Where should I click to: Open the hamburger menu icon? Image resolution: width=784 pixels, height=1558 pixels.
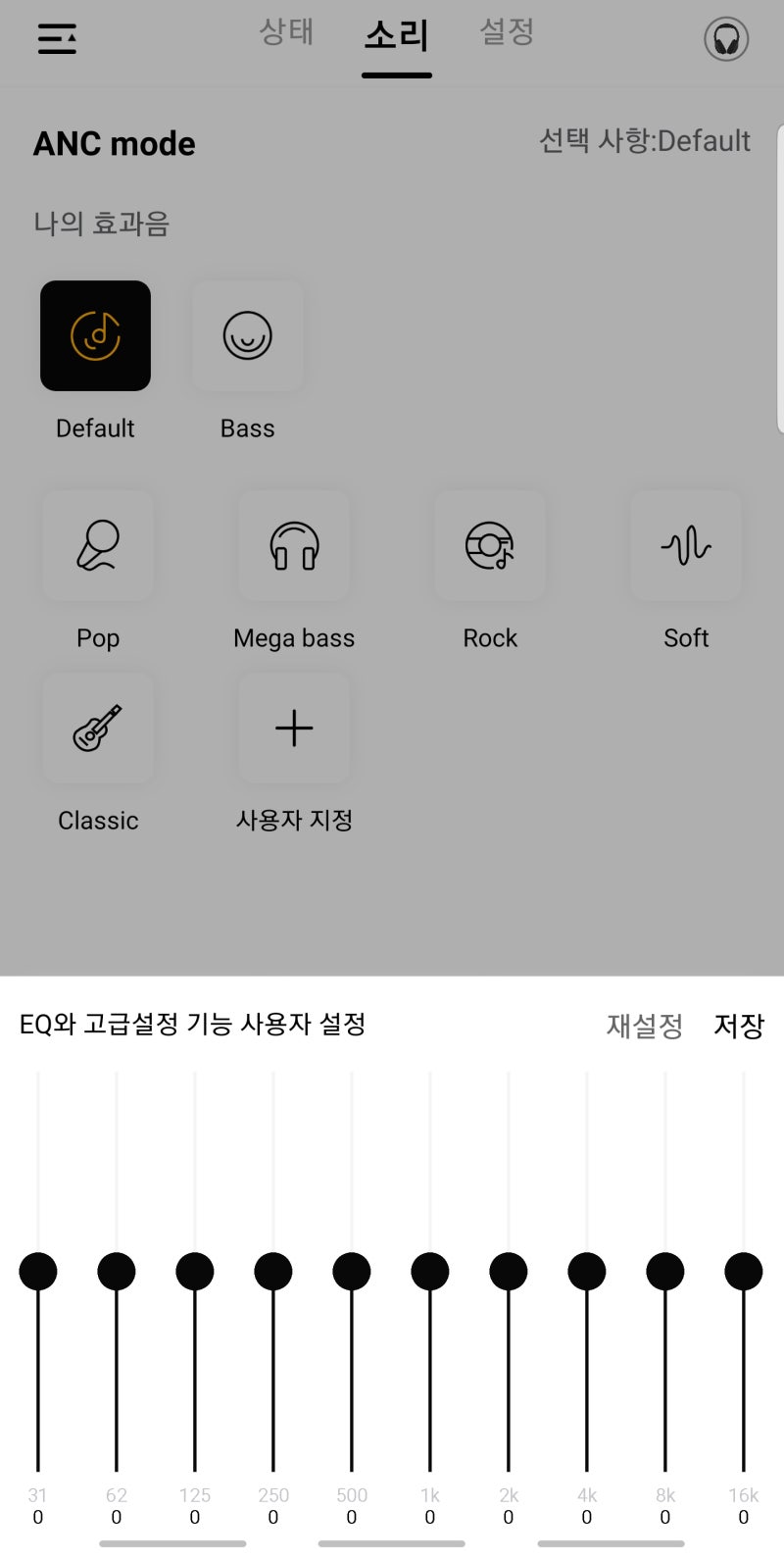point(56,39)
